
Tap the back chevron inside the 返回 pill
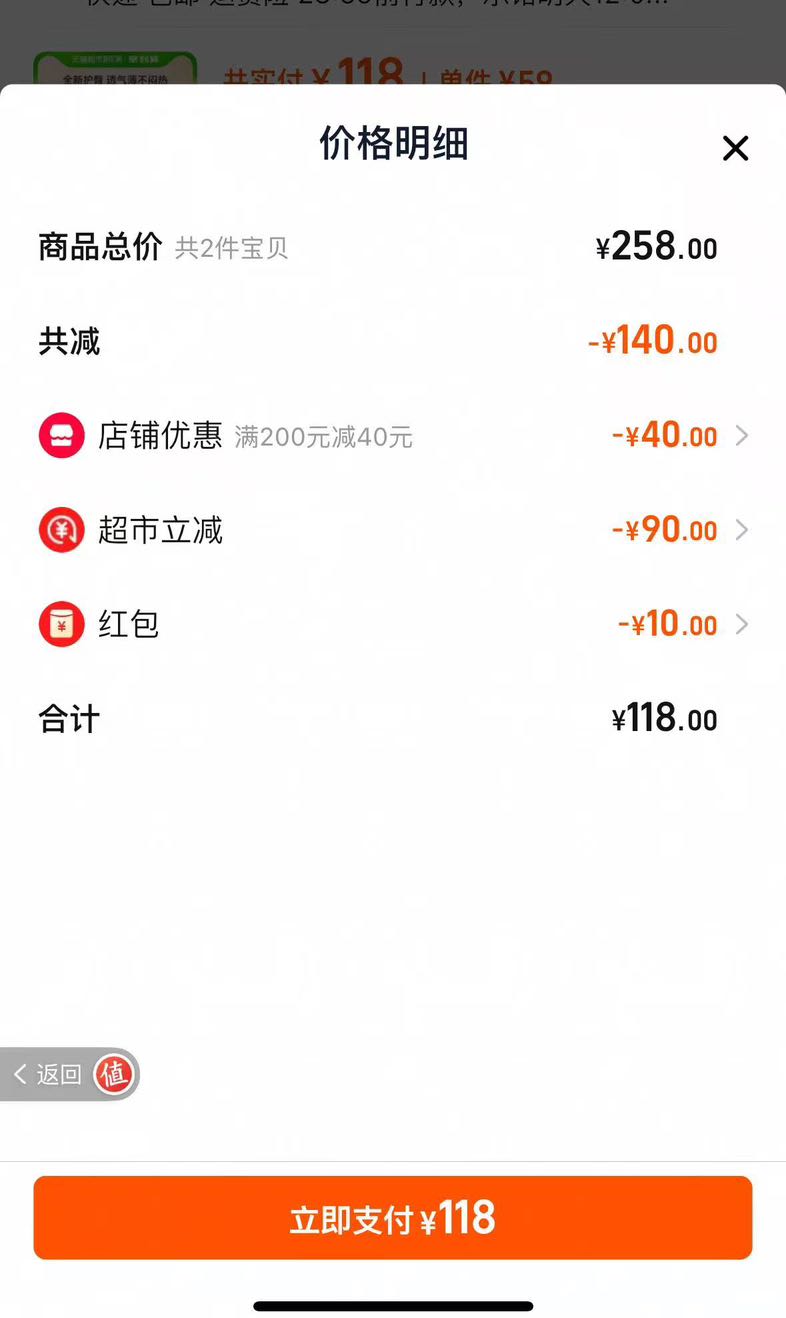click(x=20, y=1075)
